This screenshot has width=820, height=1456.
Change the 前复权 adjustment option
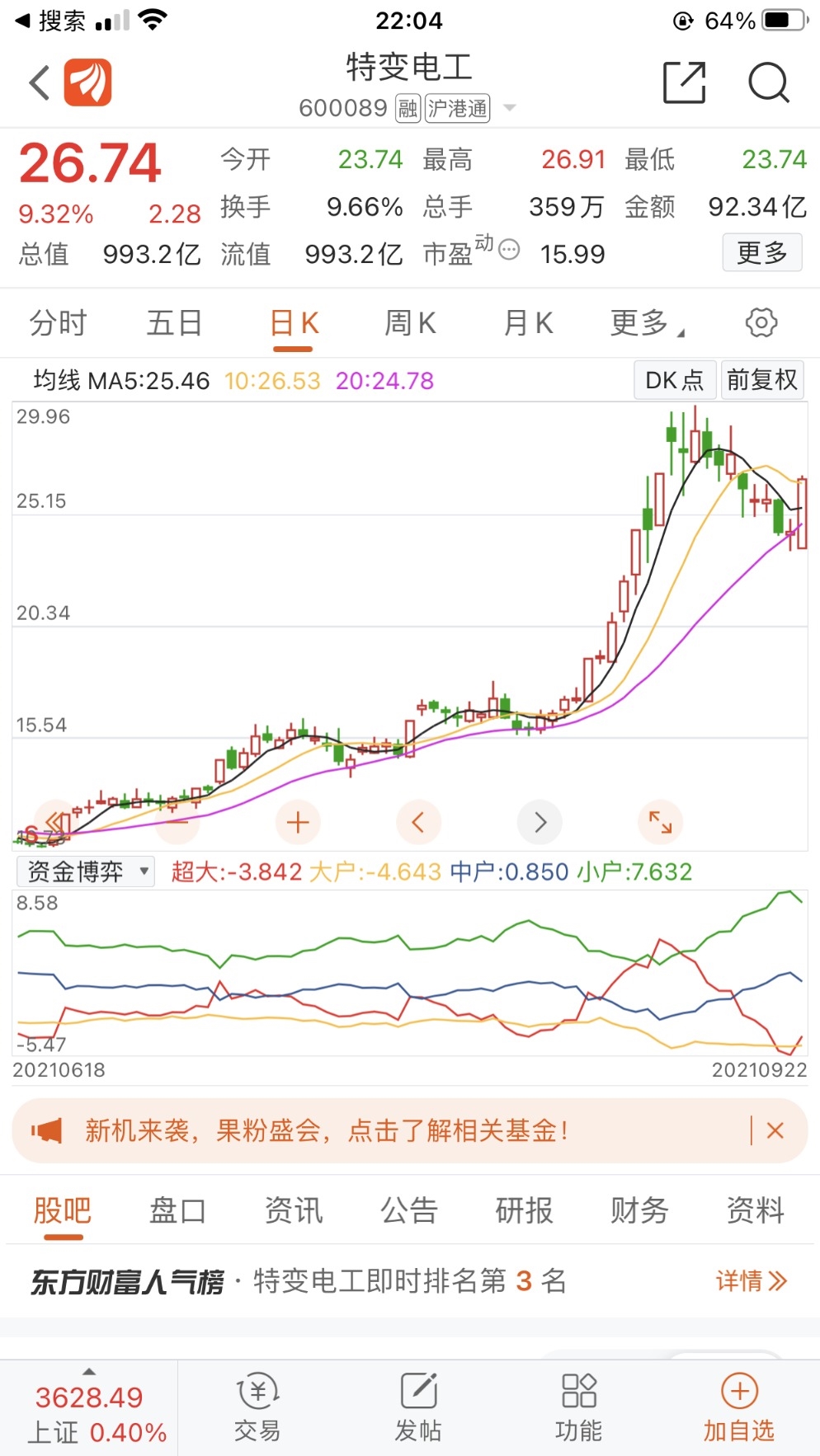pos(762,380)
